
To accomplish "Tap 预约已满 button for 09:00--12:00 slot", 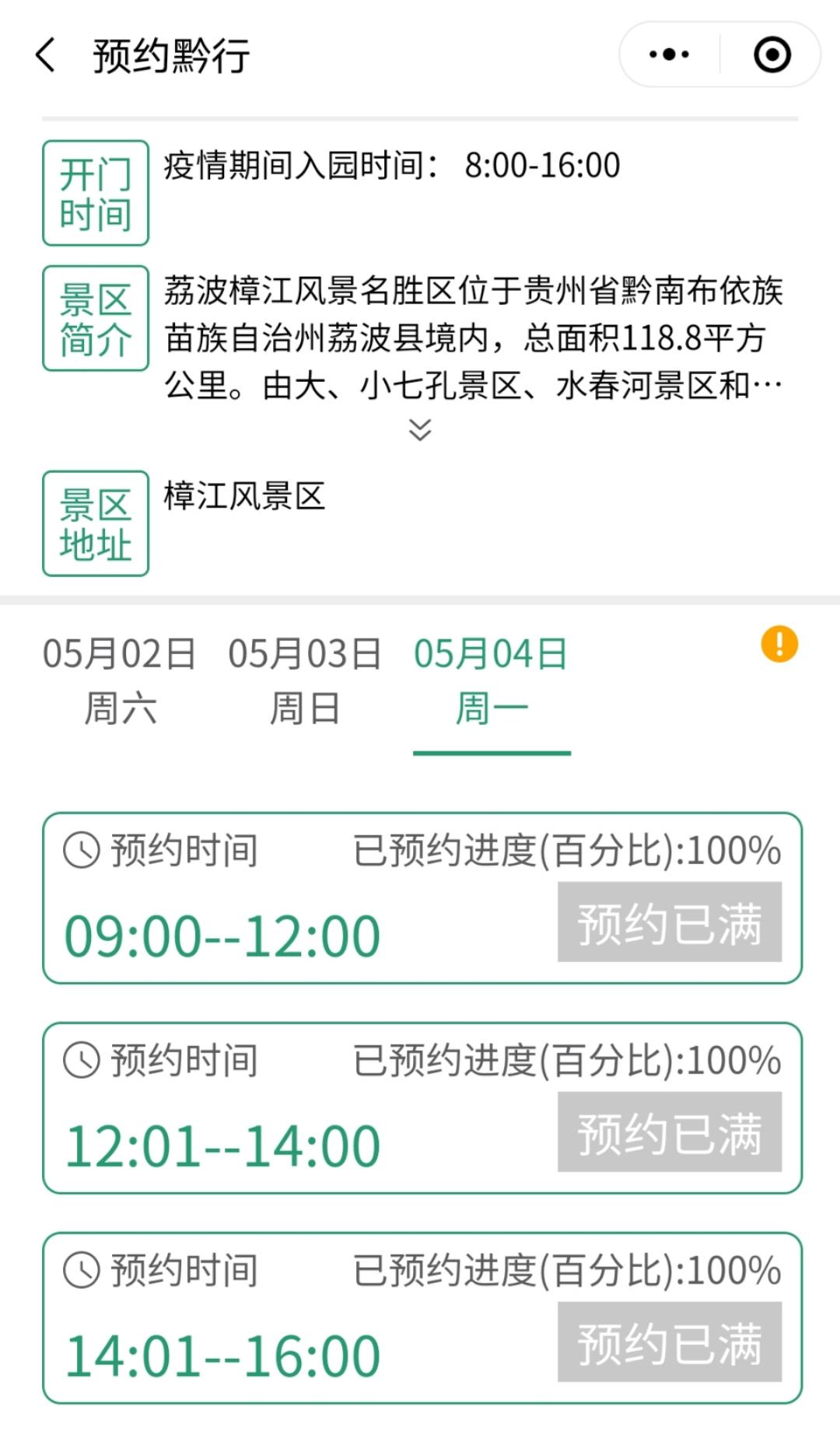I will coord(669,922).
